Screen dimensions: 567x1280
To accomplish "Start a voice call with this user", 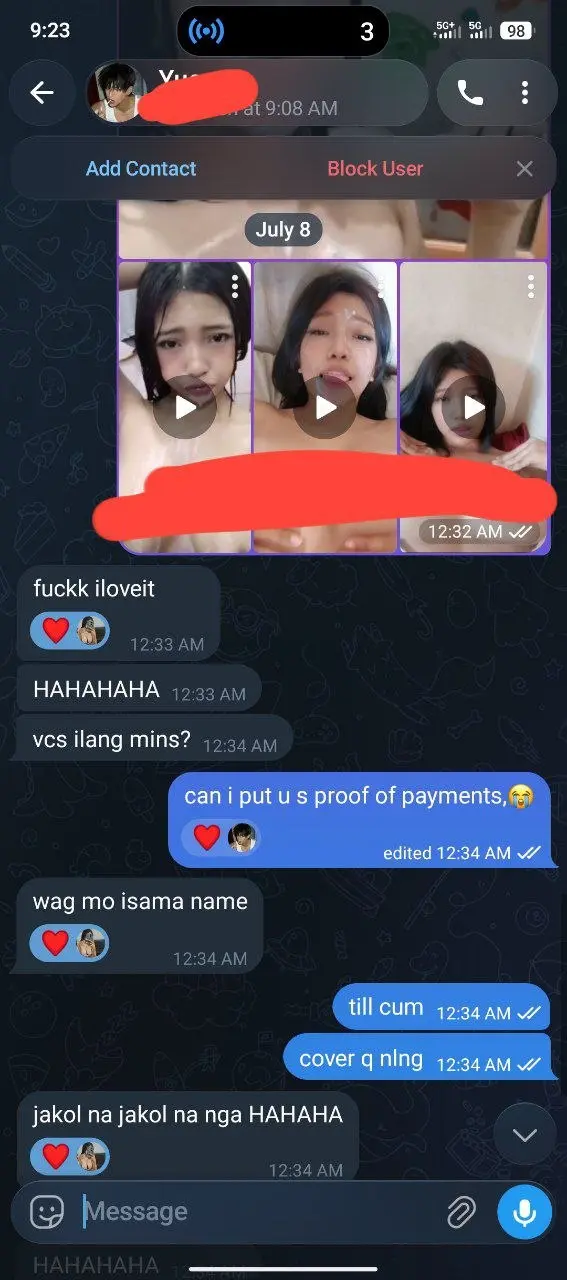I will tap(469, 93).
